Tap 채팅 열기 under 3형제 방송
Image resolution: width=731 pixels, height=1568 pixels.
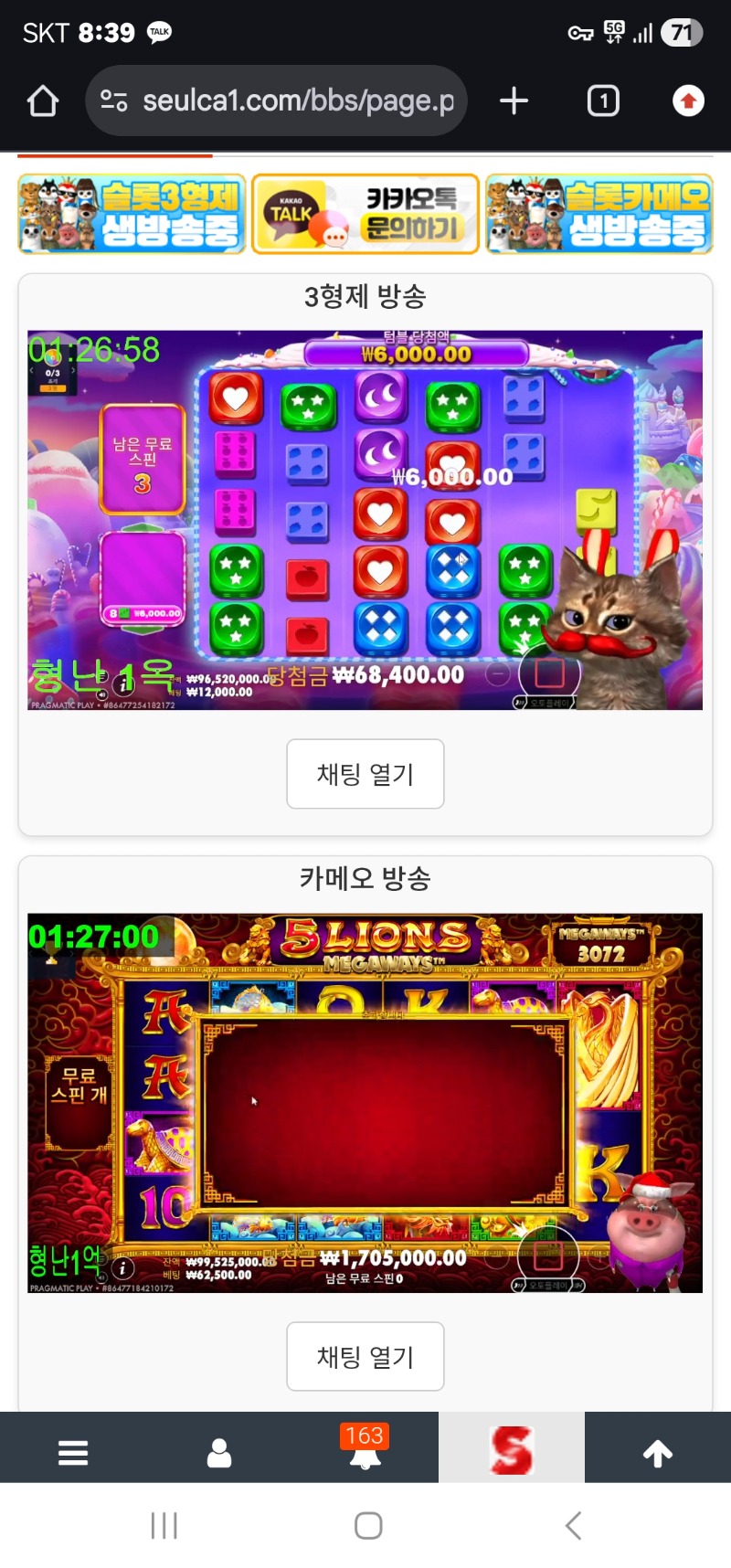pos(365,774)
